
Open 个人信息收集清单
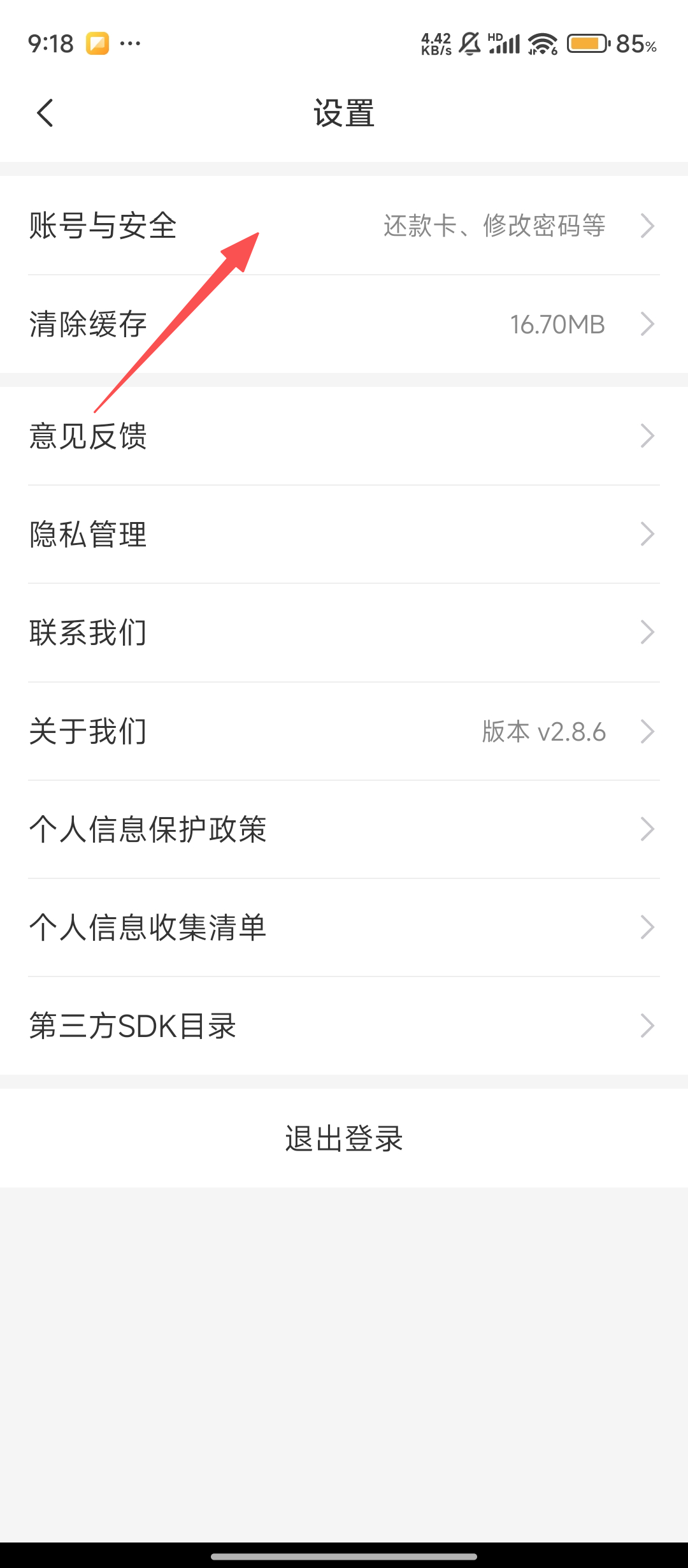coord(344,927)
